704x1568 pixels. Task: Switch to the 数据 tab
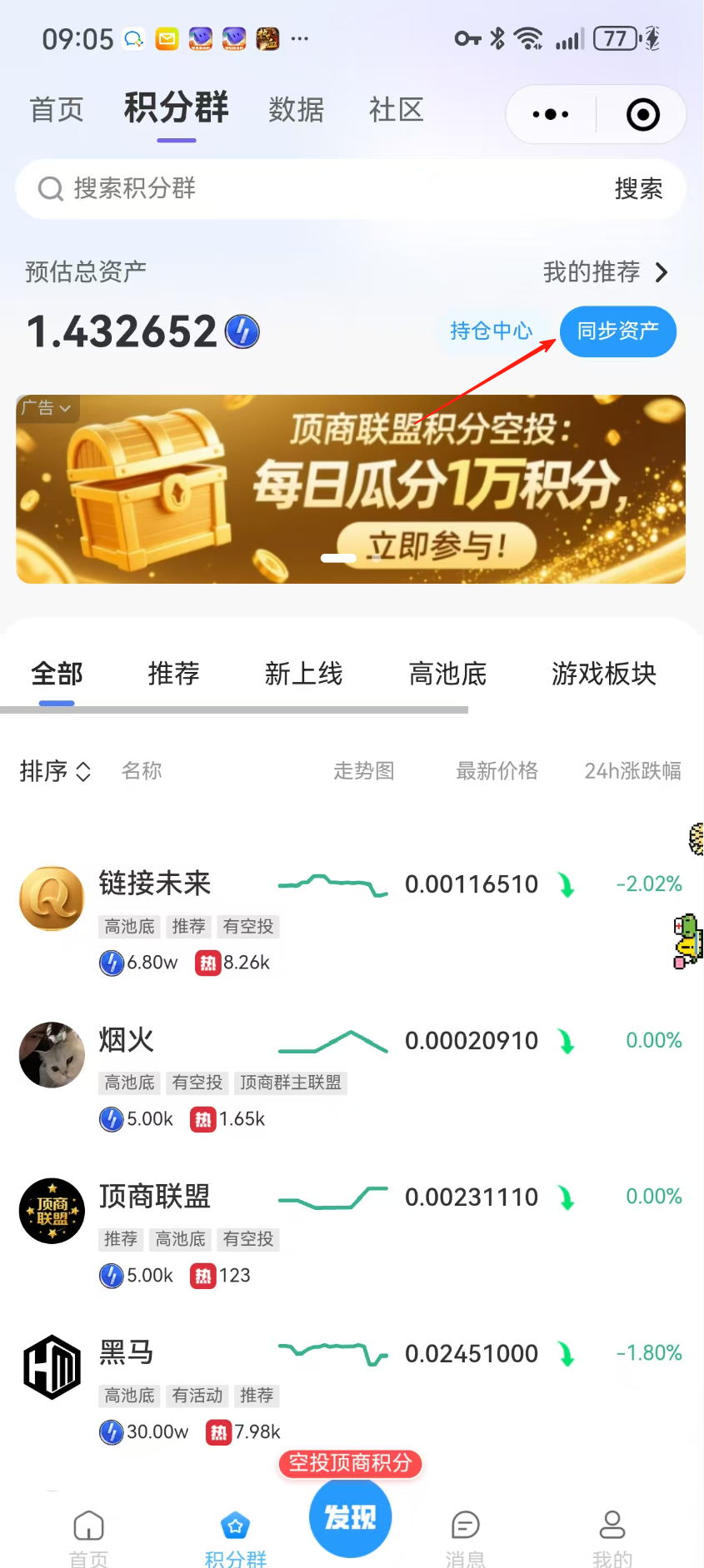[x=296, y=109]
